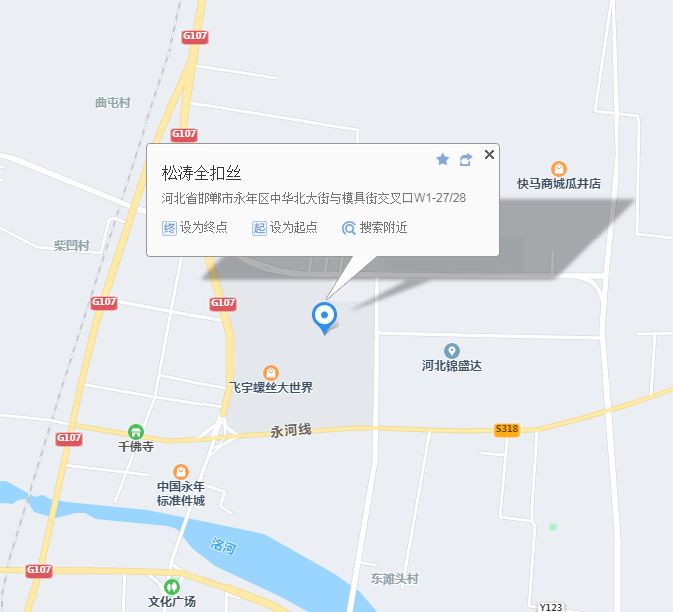Set location as destination (设为终点)

point(196,228)
